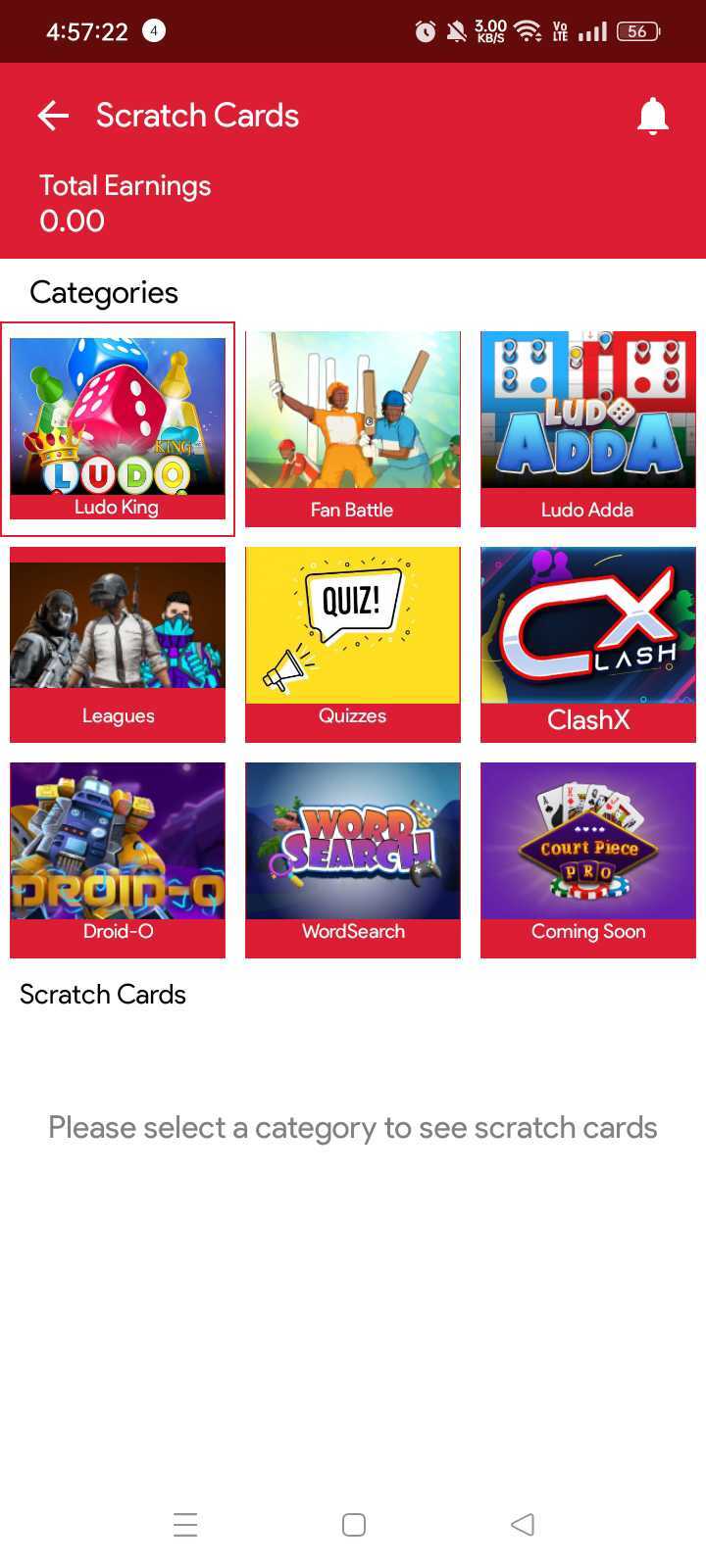Screen dimensions: 706x1568
Task: Select the Ludo King category
Action: pos(118,428)
